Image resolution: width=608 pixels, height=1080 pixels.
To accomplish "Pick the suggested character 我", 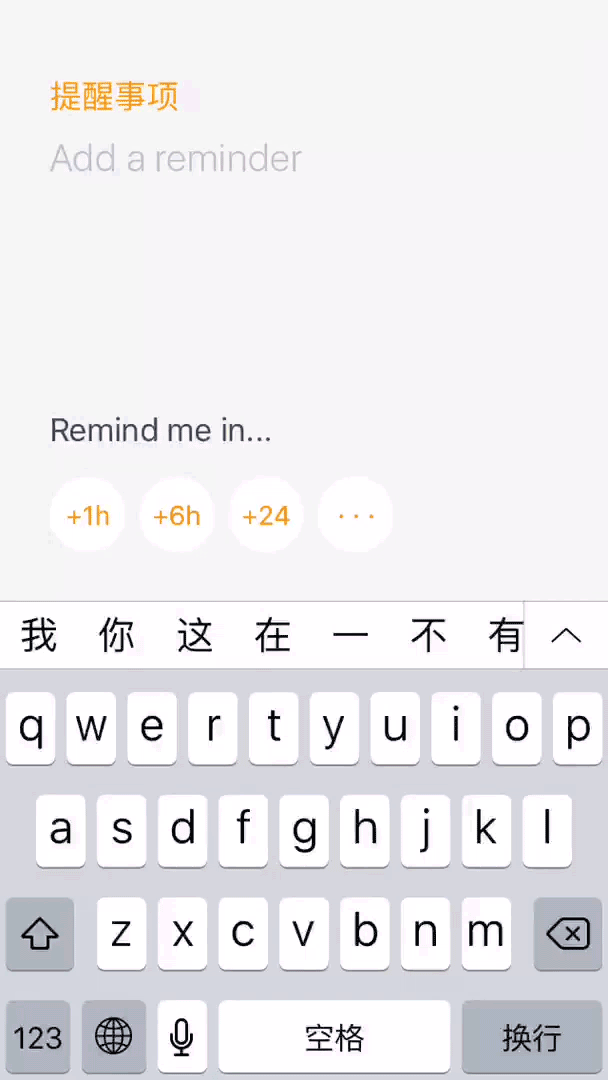I will point(39,636).
